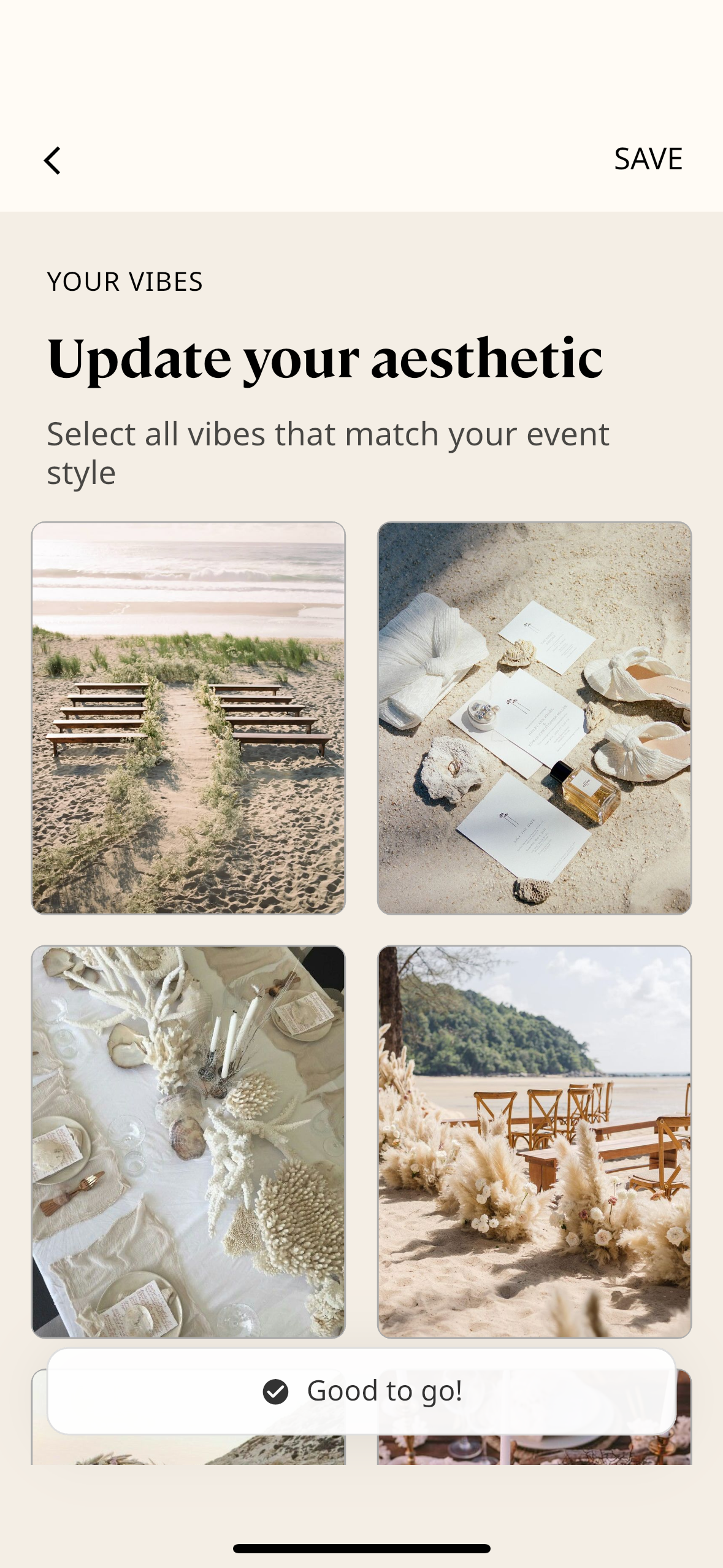Tap the "Update your aesthetic" heading
The width and height of the screenshot is (723, 1568).
[327, 359]
